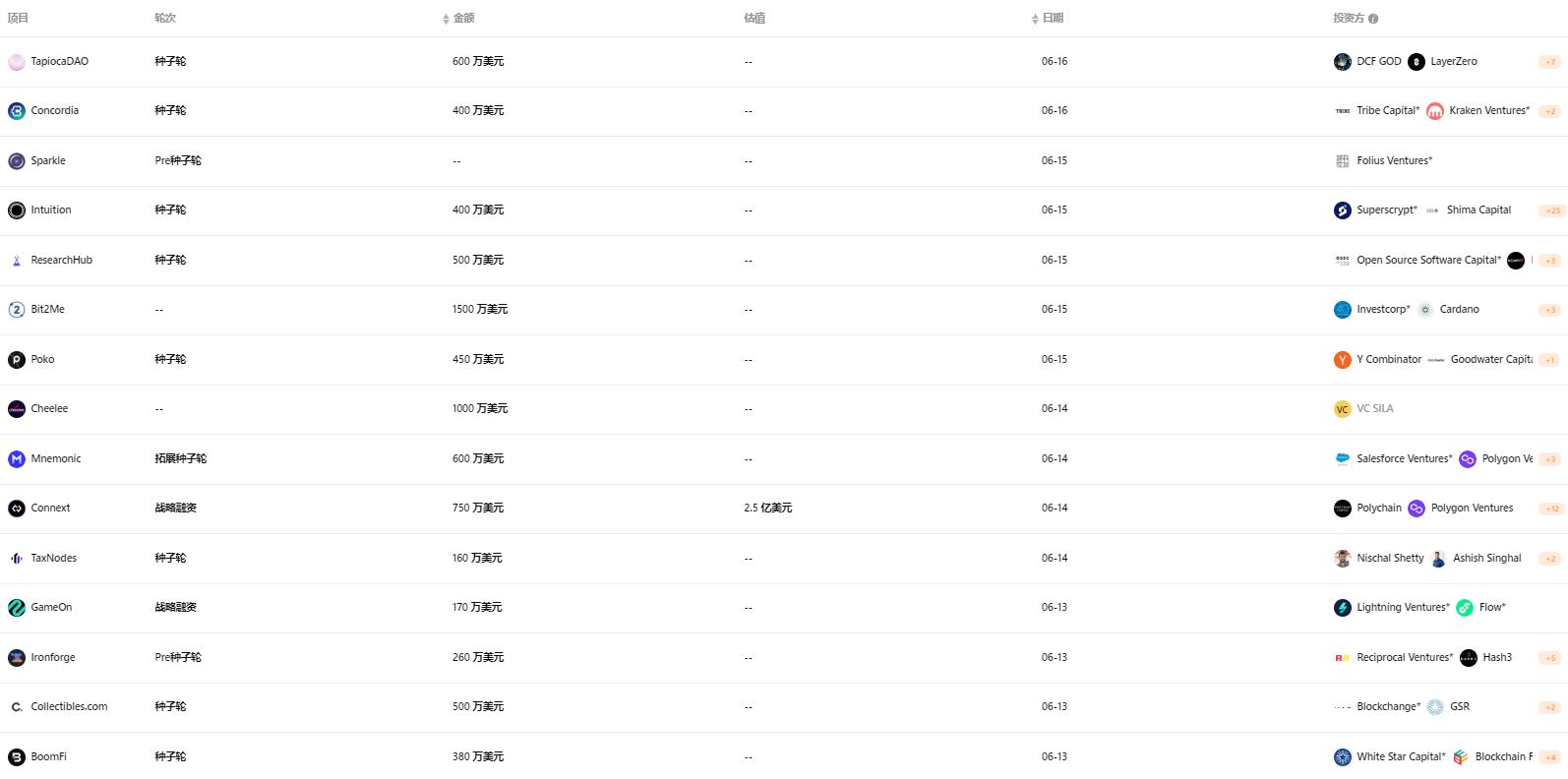Screen dimensions: 1568x779
Task: Open the BoomFi project row
Action: point(48,757)
